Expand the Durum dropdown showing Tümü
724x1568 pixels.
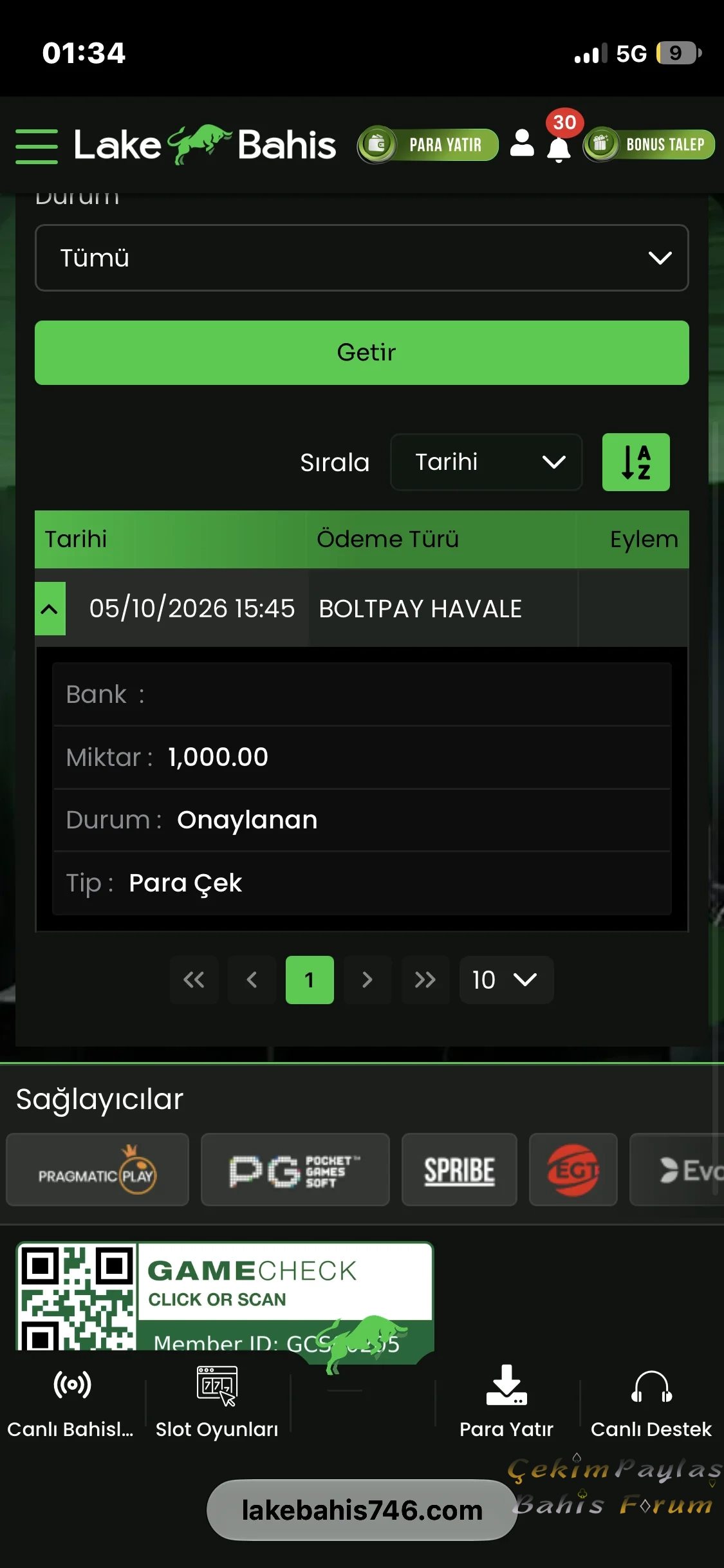pyautogui.click(x=362, y=258)
